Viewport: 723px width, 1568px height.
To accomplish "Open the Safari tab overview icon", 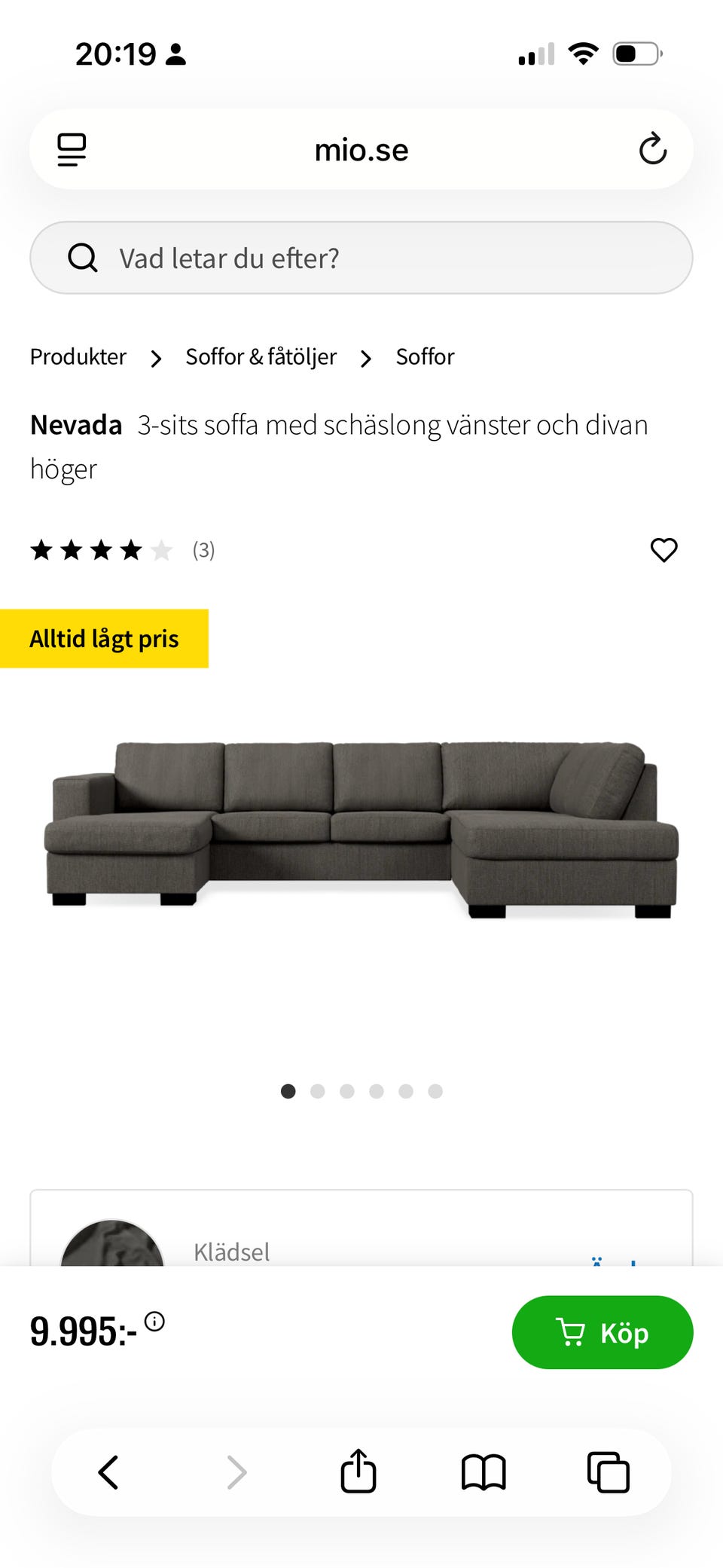I will 607,1472.
